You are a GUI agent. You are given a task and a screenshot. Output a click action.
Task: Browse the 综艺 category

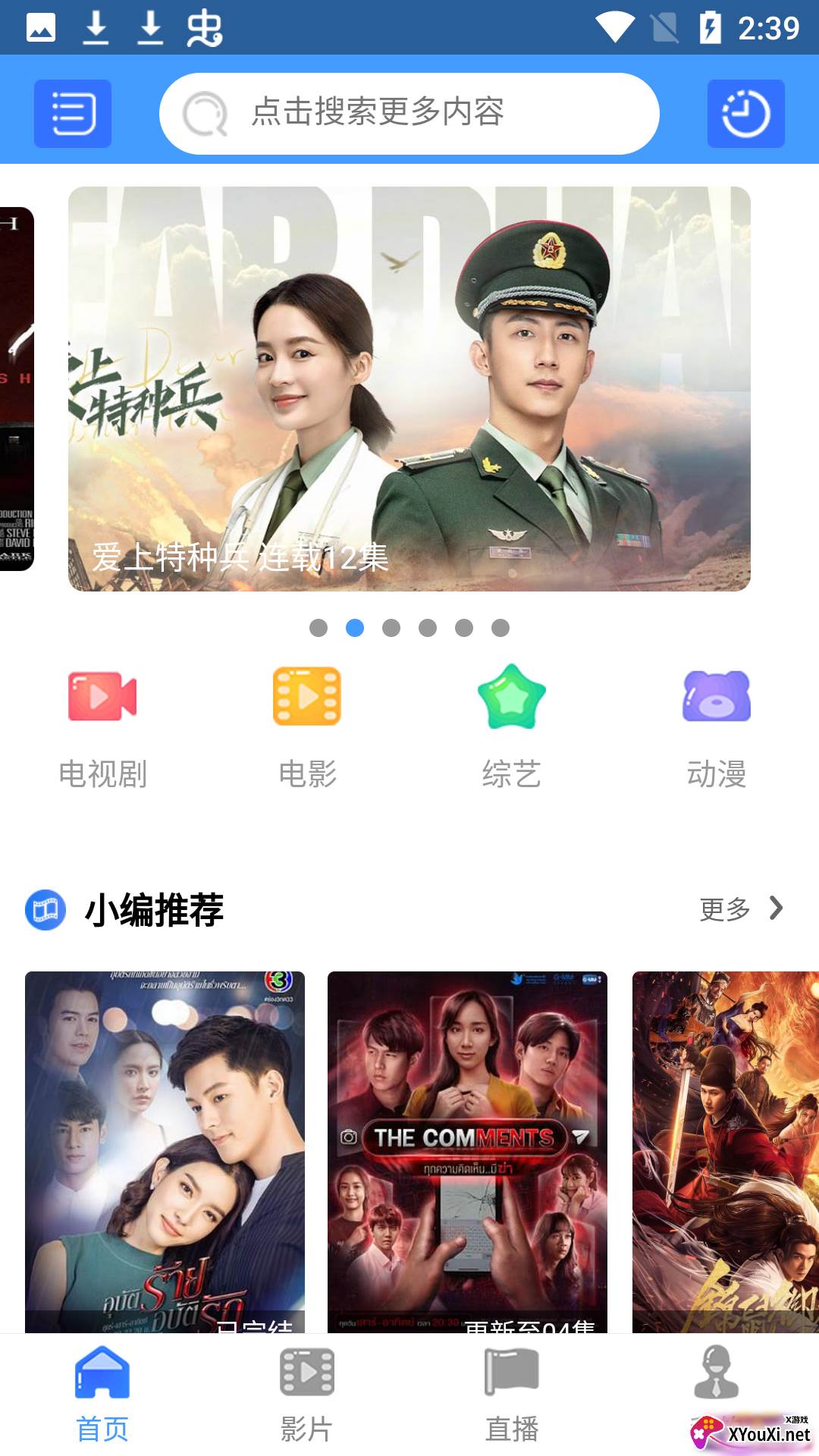(512, 728)
